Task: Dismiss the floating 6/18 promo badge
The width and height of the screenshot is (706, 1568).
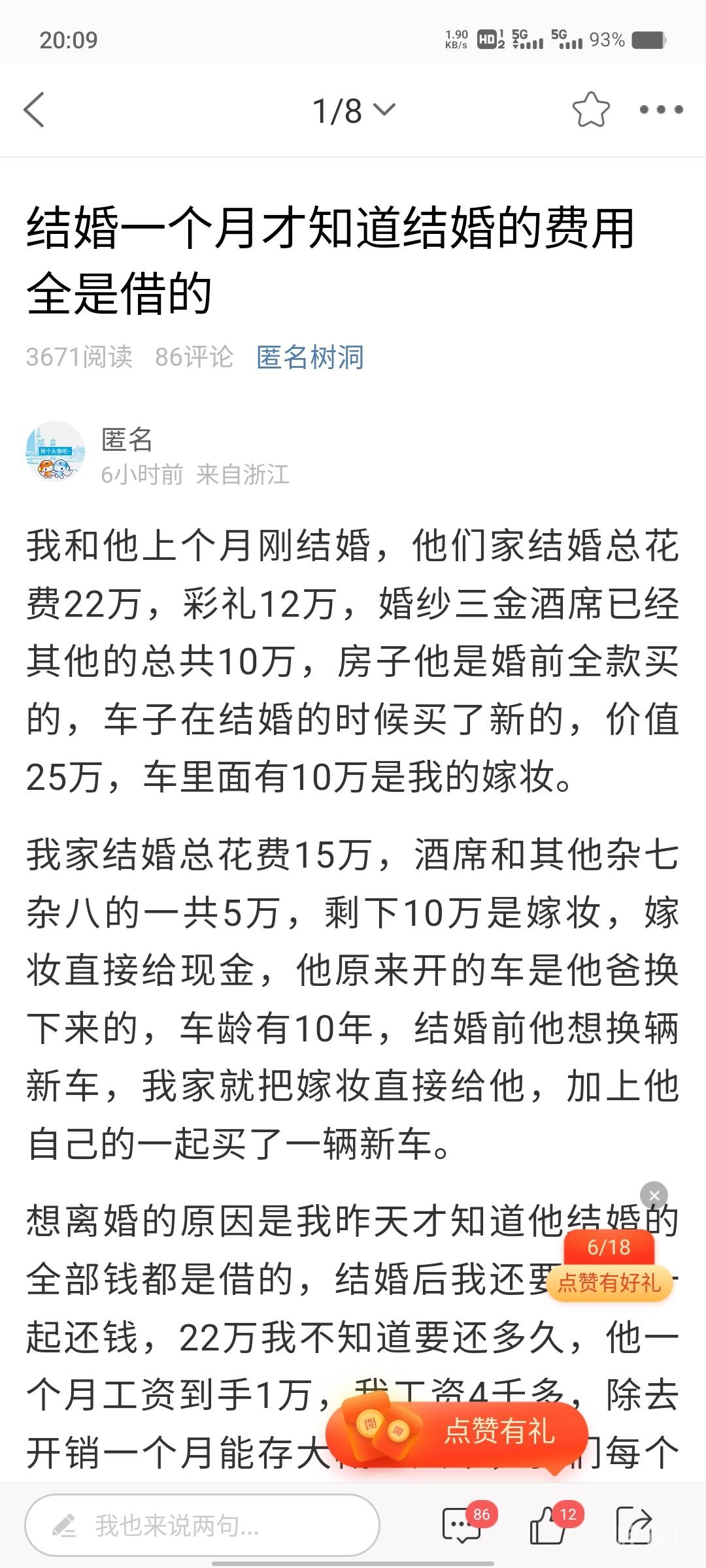Action: (x=654, y=1196)
